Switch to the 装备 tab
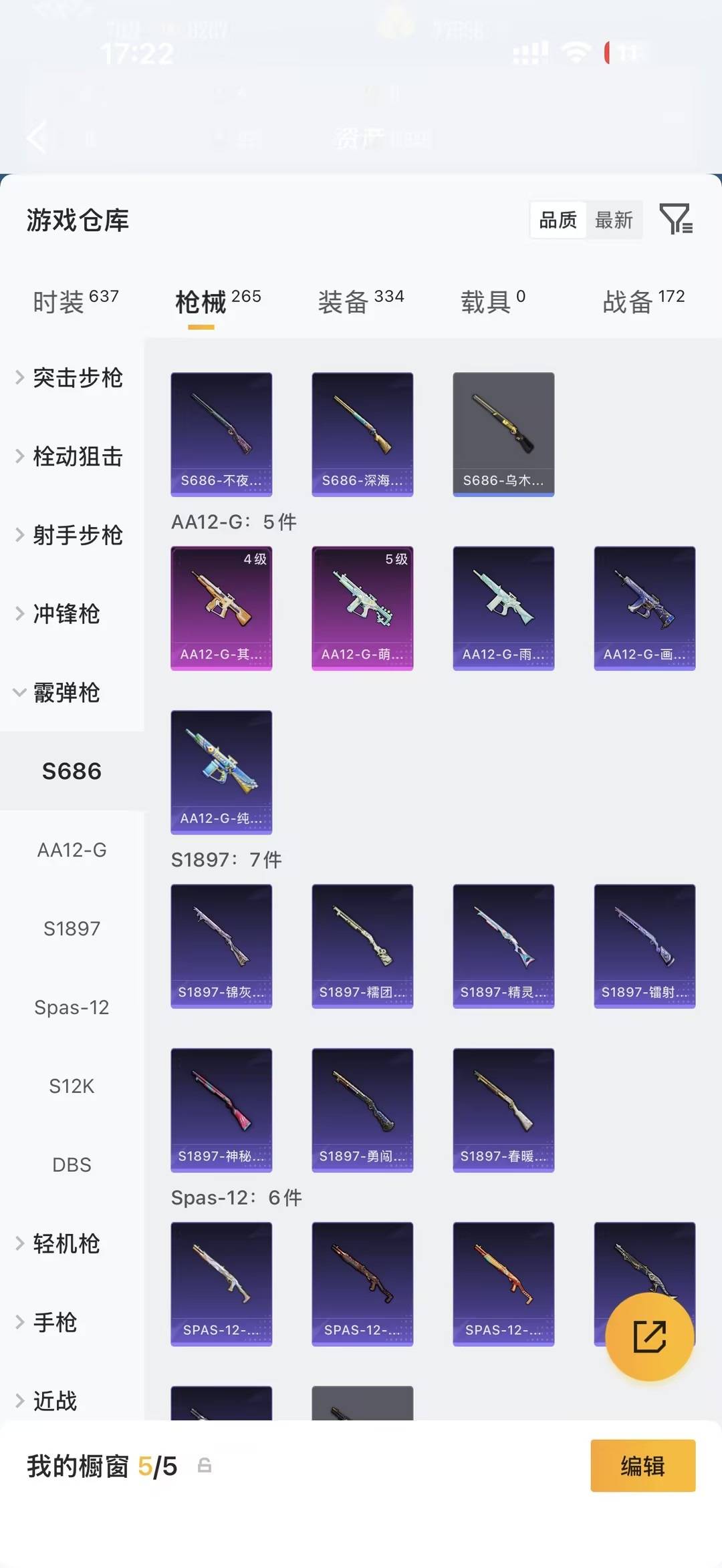This screenshot has width=722, height=1568. point(361,301)
